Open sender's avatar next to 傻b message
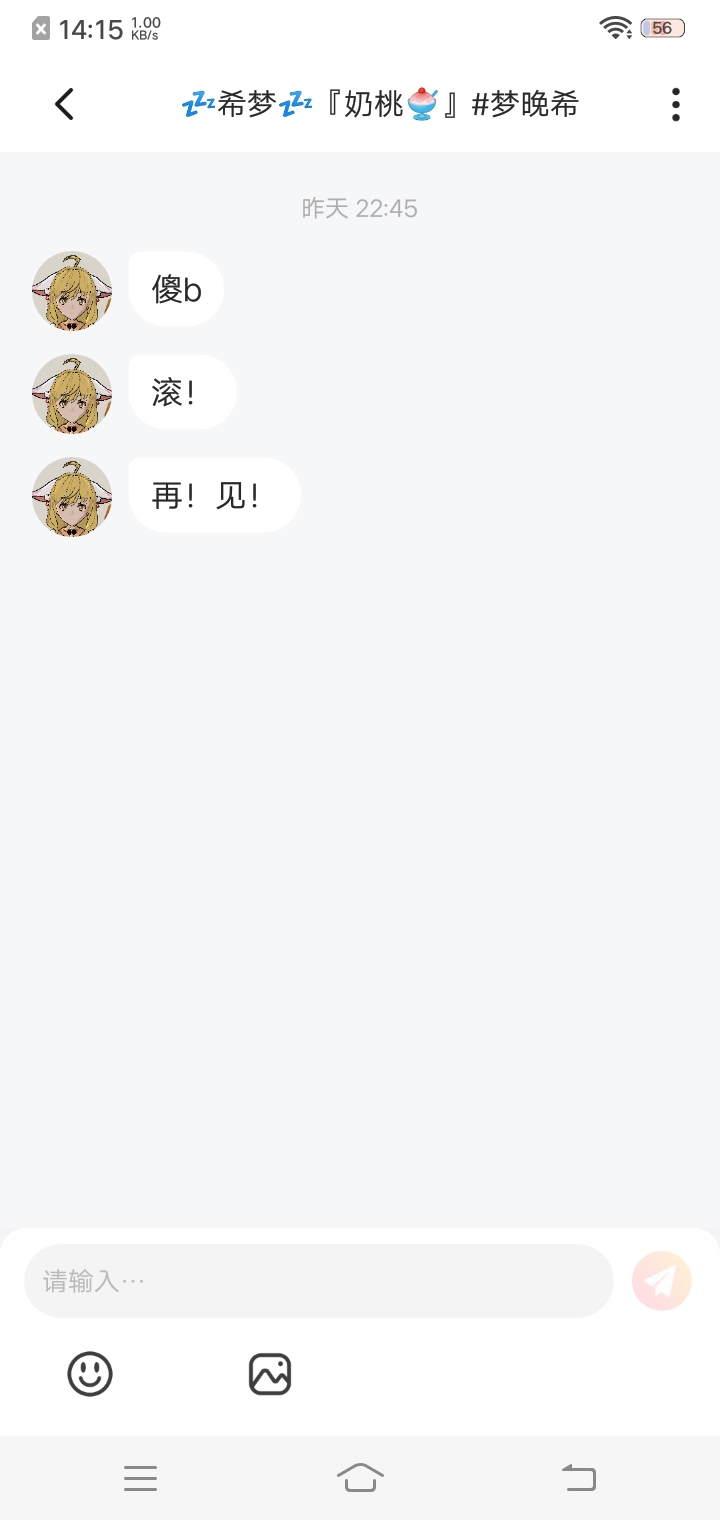Screen dimensions: 720x1520 point(72,291)
